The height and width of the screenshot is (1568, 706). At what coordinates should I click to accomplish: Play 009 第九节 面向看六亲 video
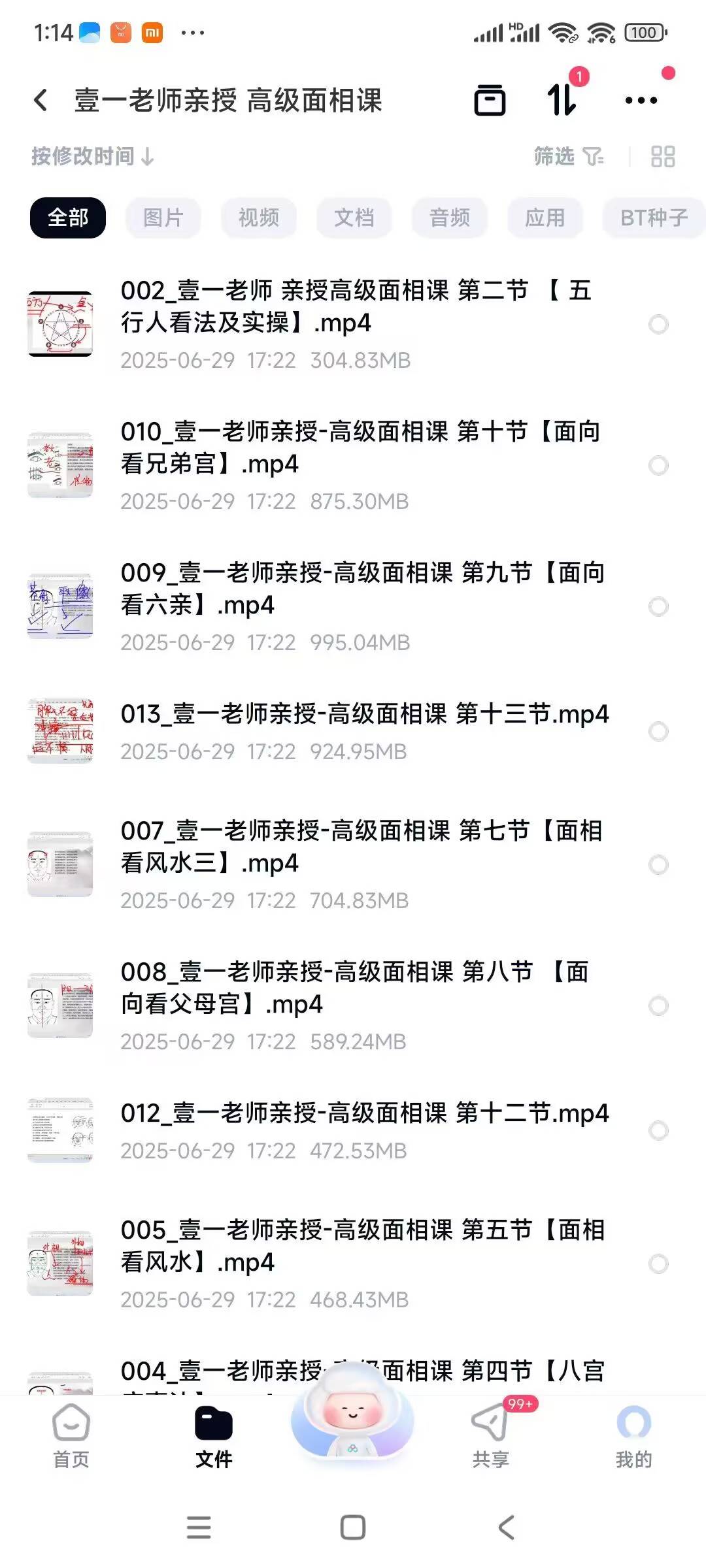(363, 589)
